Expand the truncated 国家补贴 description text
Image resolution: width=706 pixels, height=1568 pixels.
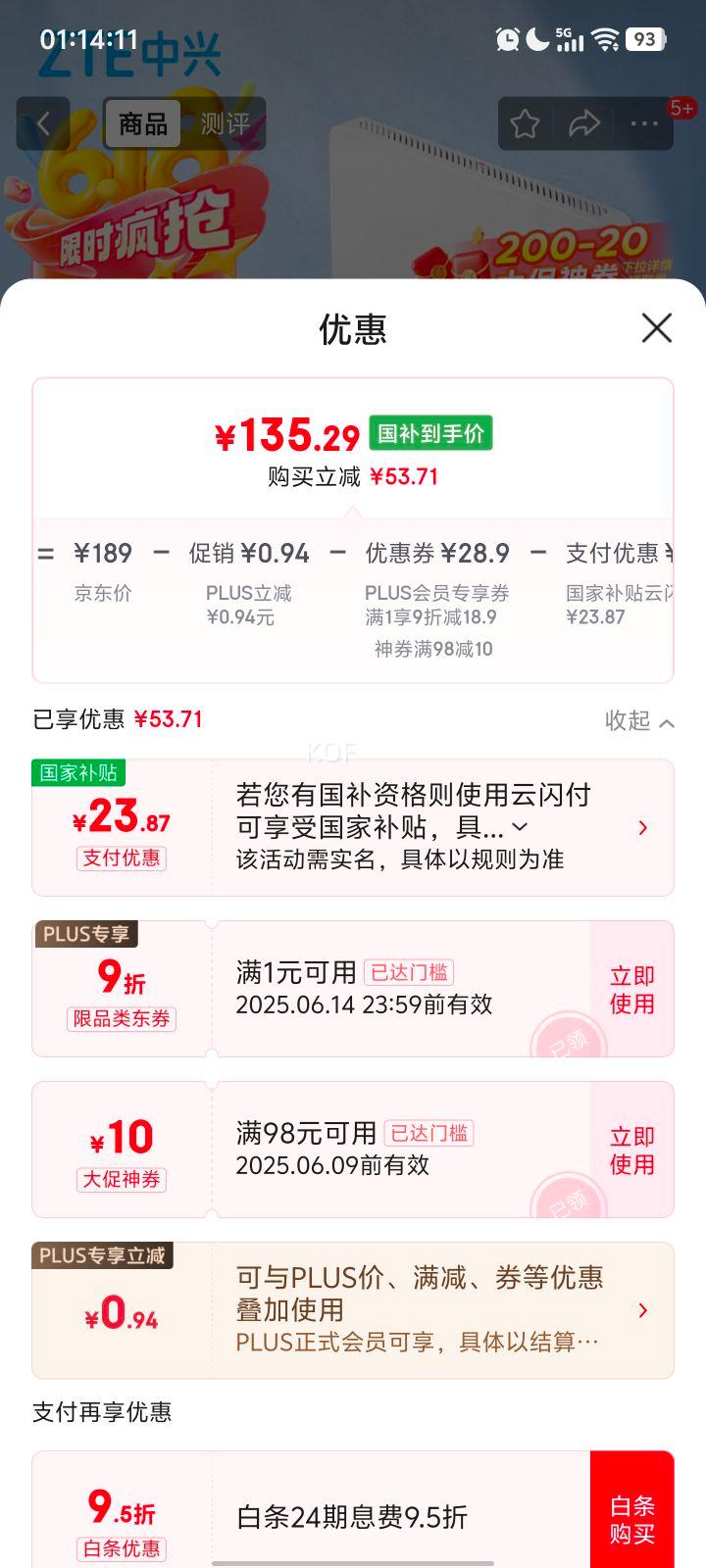[x=521, y=827]
